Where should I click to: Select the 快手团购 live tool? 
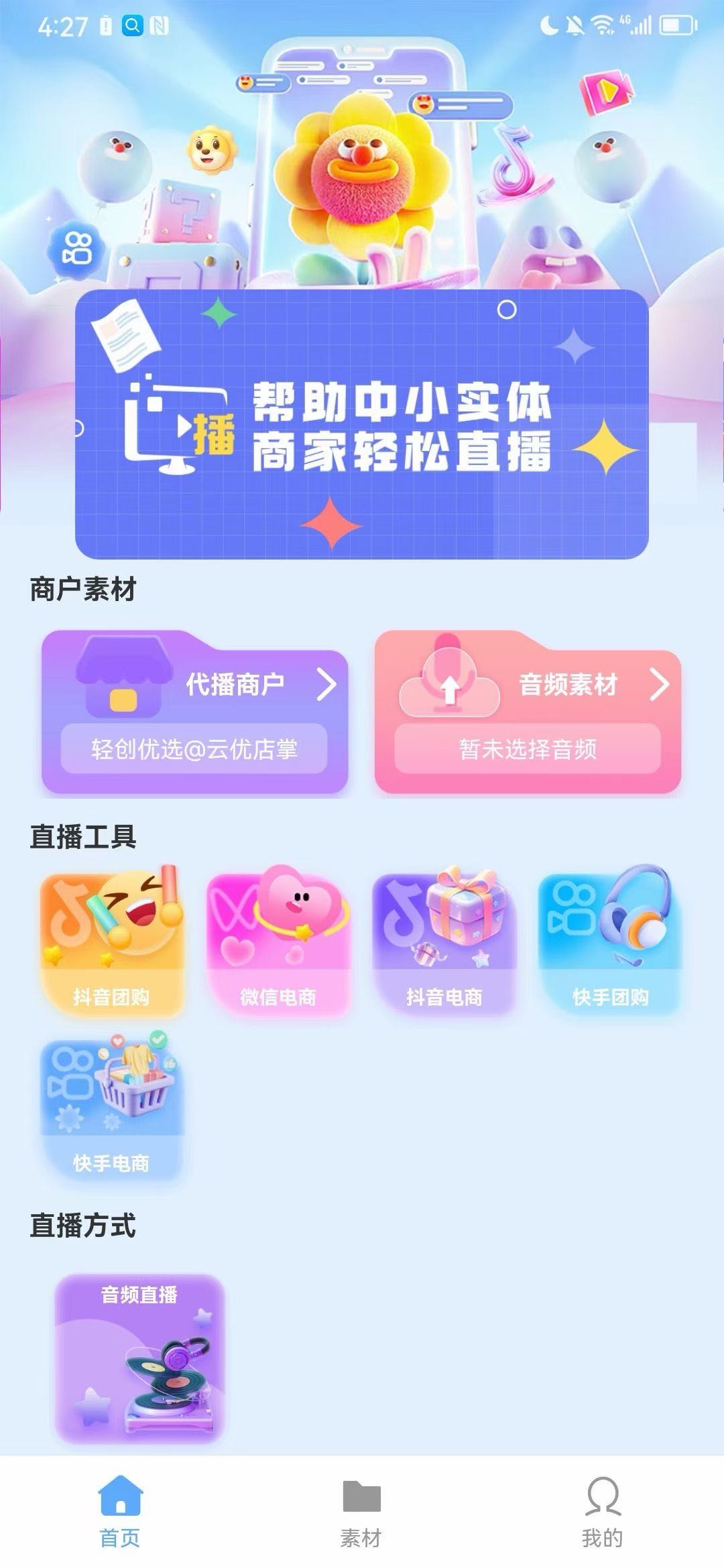point(610,943)
